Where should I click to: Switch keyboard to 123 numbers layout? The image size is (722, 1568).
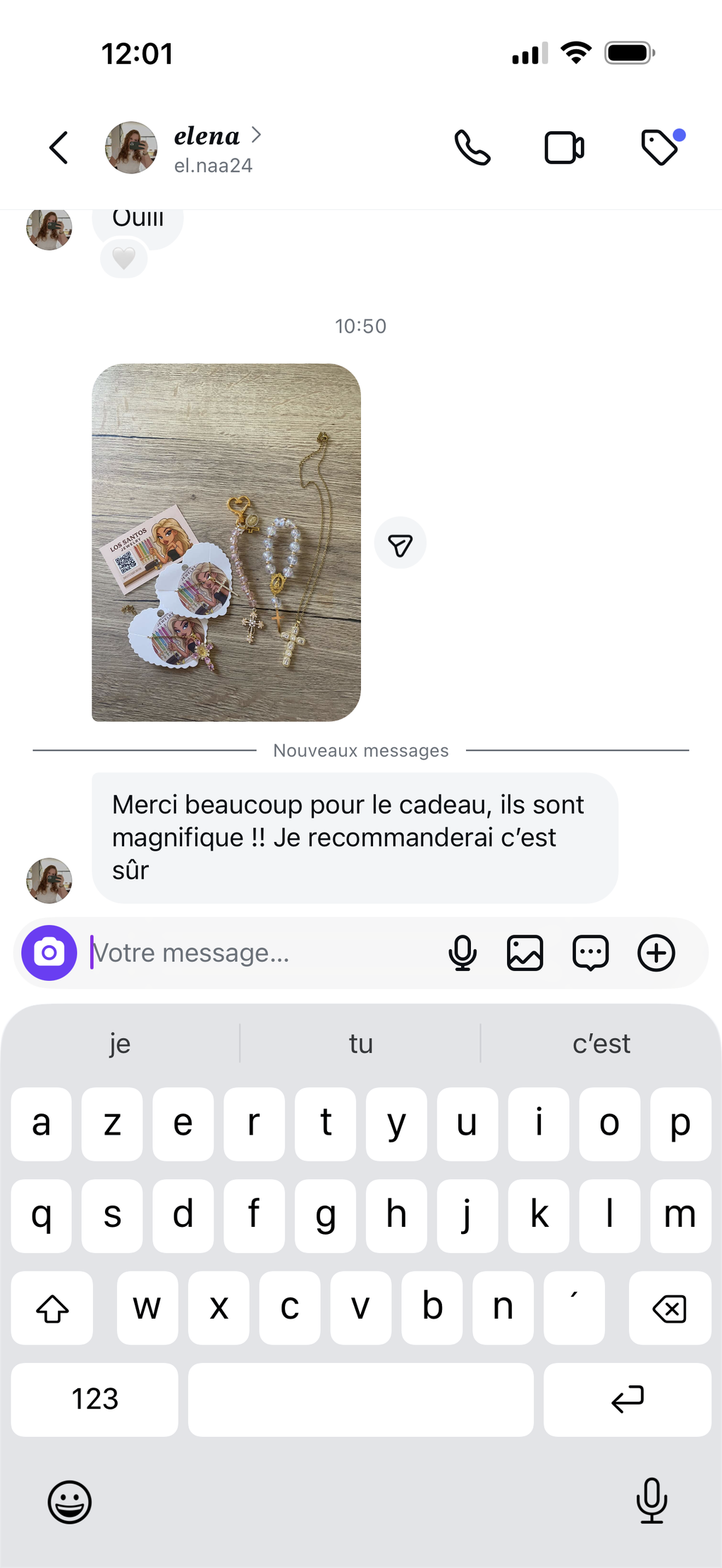coord(94,1399)
